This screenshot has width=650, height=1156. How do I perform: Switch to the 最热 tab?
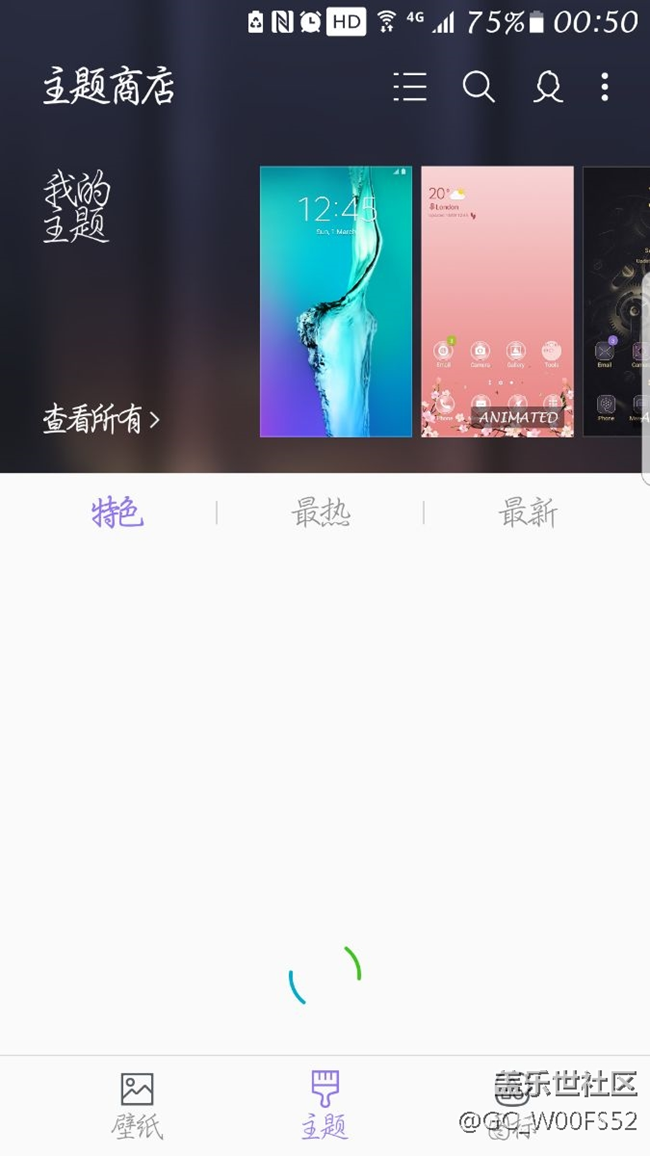click(x=320, y=513)
